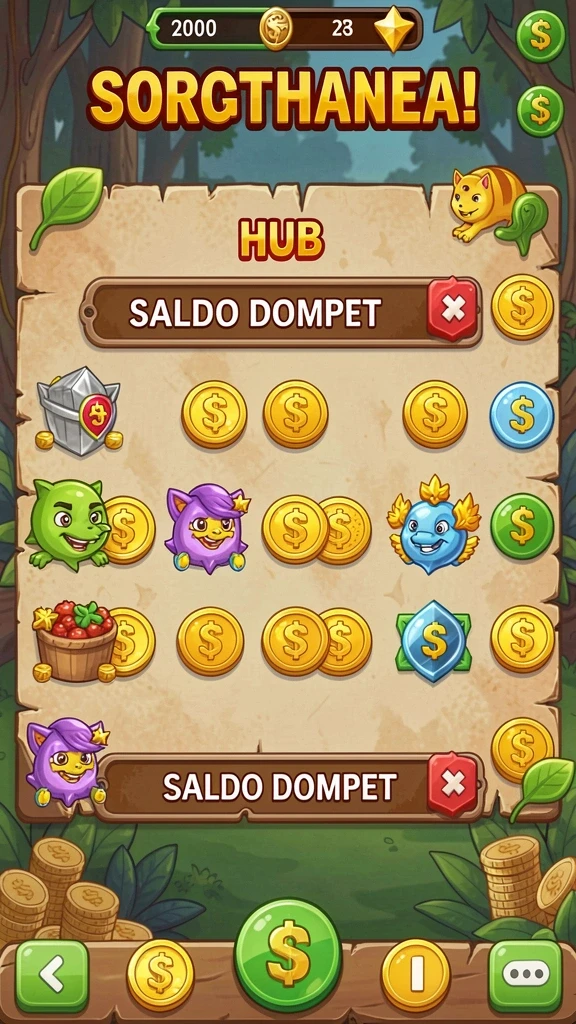The width and height of the screenshot is (576, 1024).
Task: Close the lower Saldo Dompet bar
Action: pyautogui.click(x=453, y=784)
